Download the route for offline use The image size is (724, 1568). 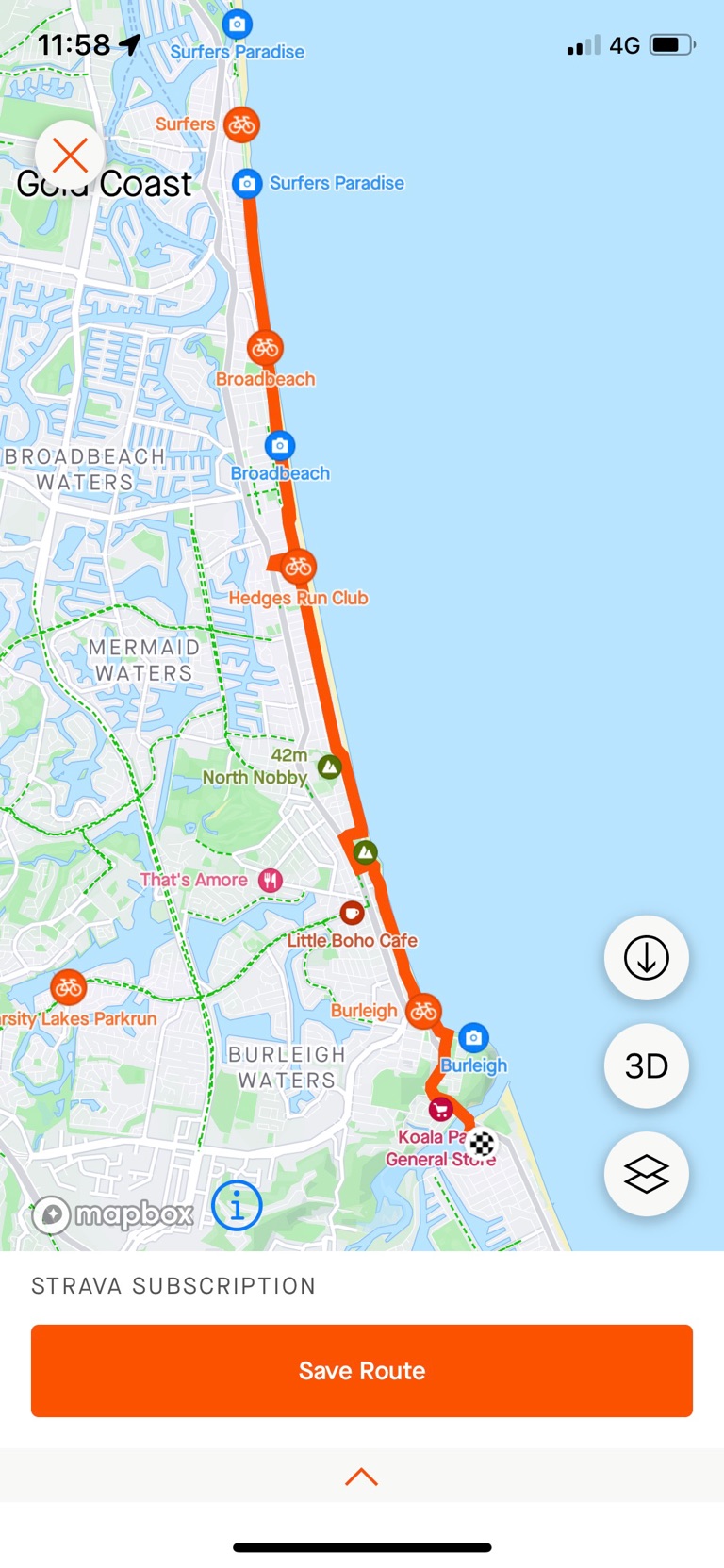point(647,958)
